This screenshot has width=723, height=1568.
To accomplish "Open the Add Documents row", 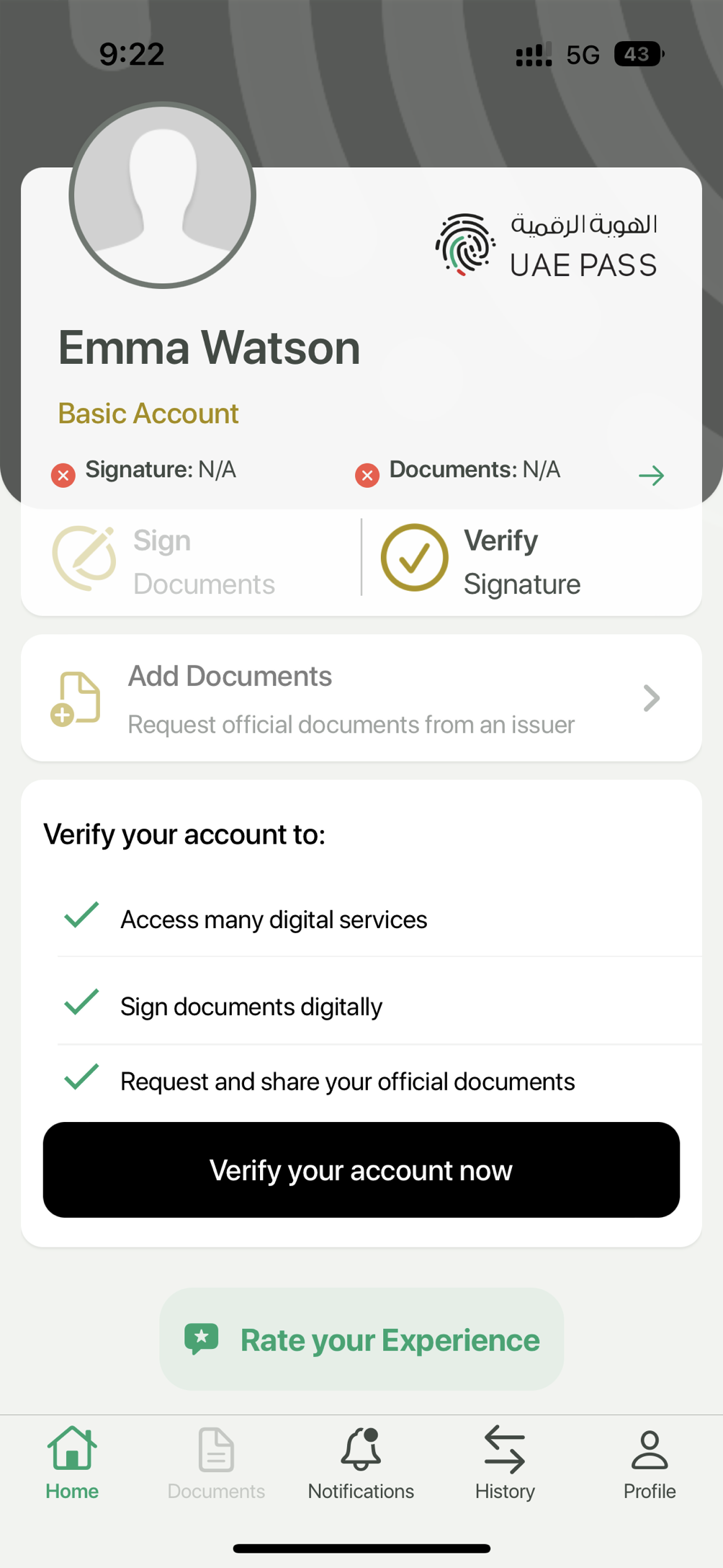I will (361, 698).
